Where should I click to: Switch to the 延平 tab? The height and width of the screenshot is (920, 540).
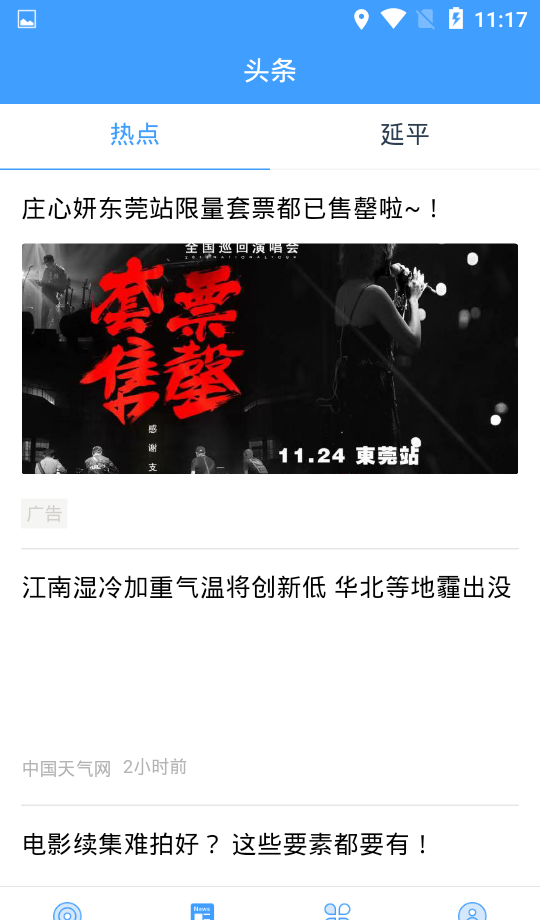click(405, 136)
